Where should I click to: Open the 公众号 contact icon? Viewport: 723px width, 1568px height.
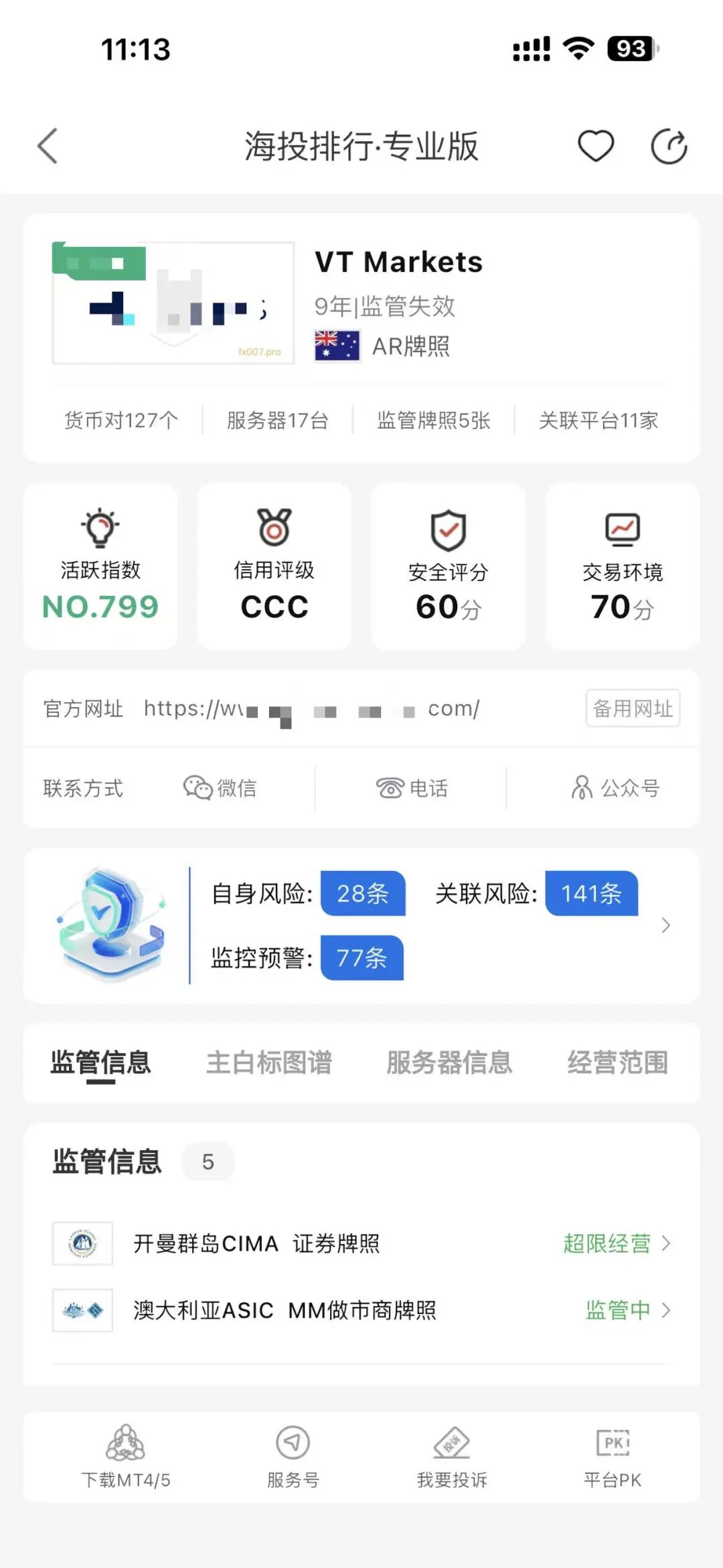coord(581,788)
